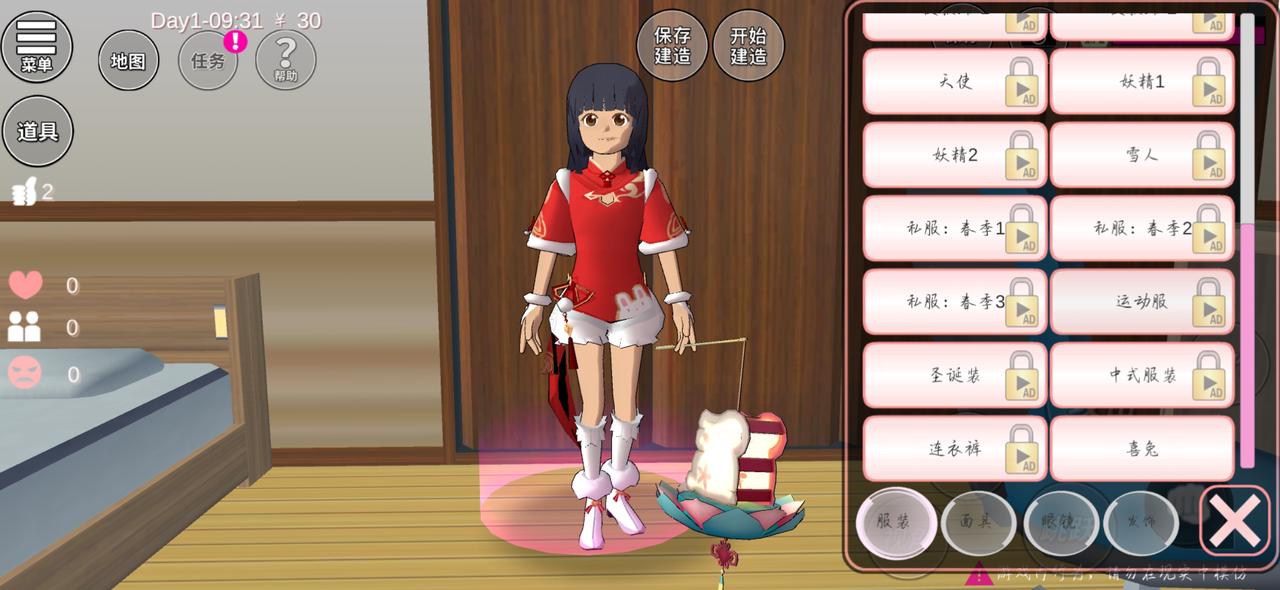Pick the 私服：春季1 outfit

(x=954, y=228)
